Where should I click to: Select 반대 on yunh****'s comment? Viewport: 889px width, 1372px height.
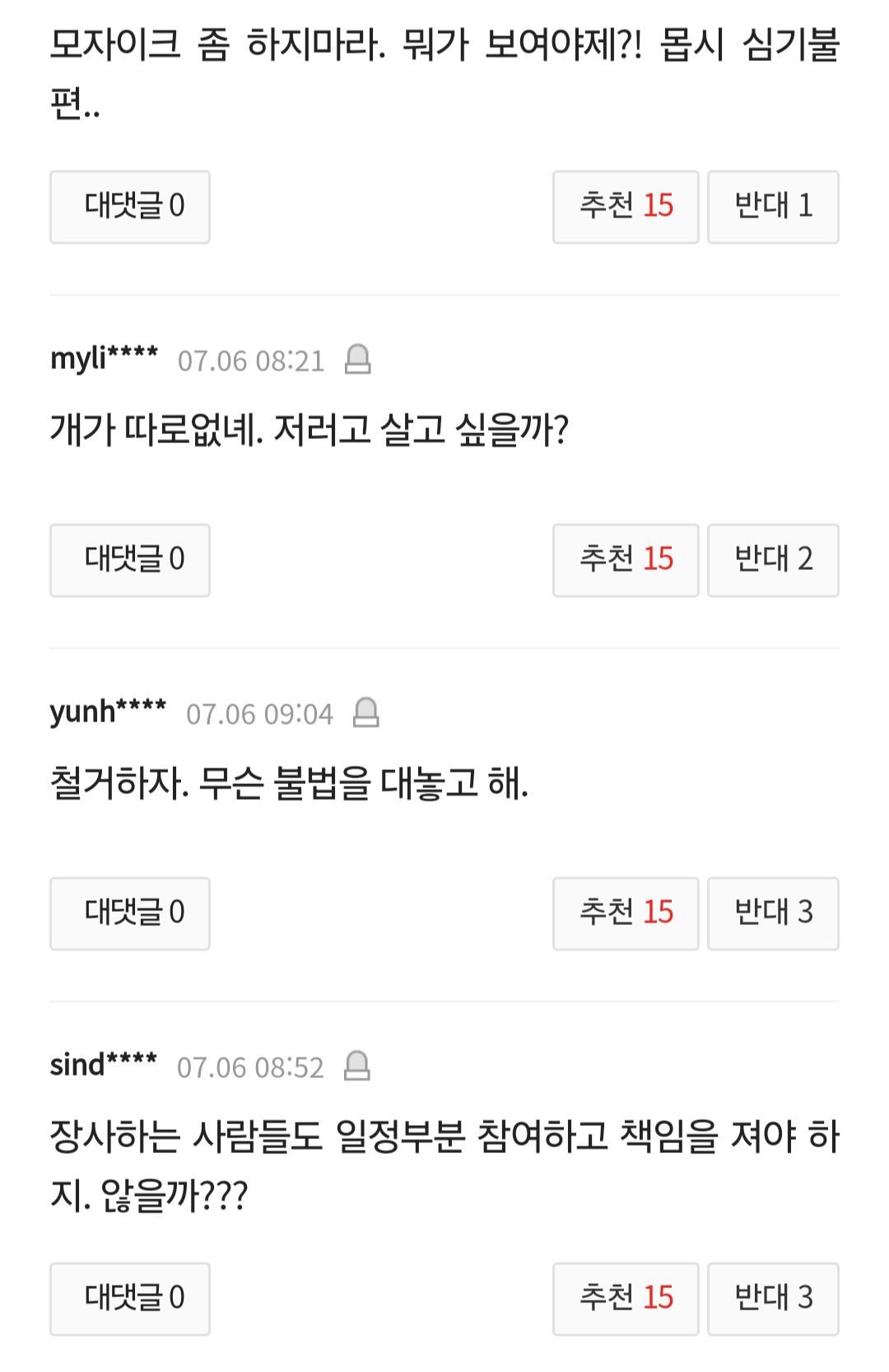point(773,913)
